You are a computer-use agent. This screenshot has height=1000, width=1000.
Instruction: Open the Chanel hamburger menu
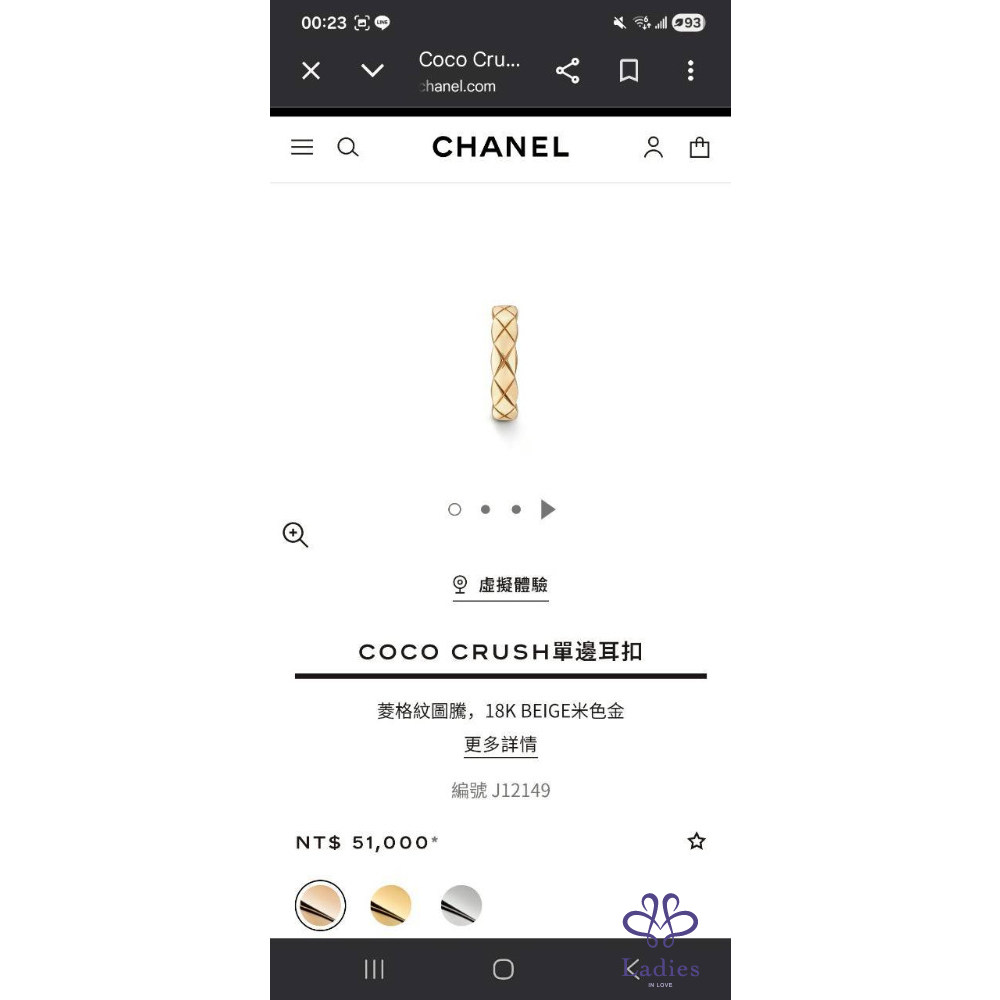(x=302, y=148)
